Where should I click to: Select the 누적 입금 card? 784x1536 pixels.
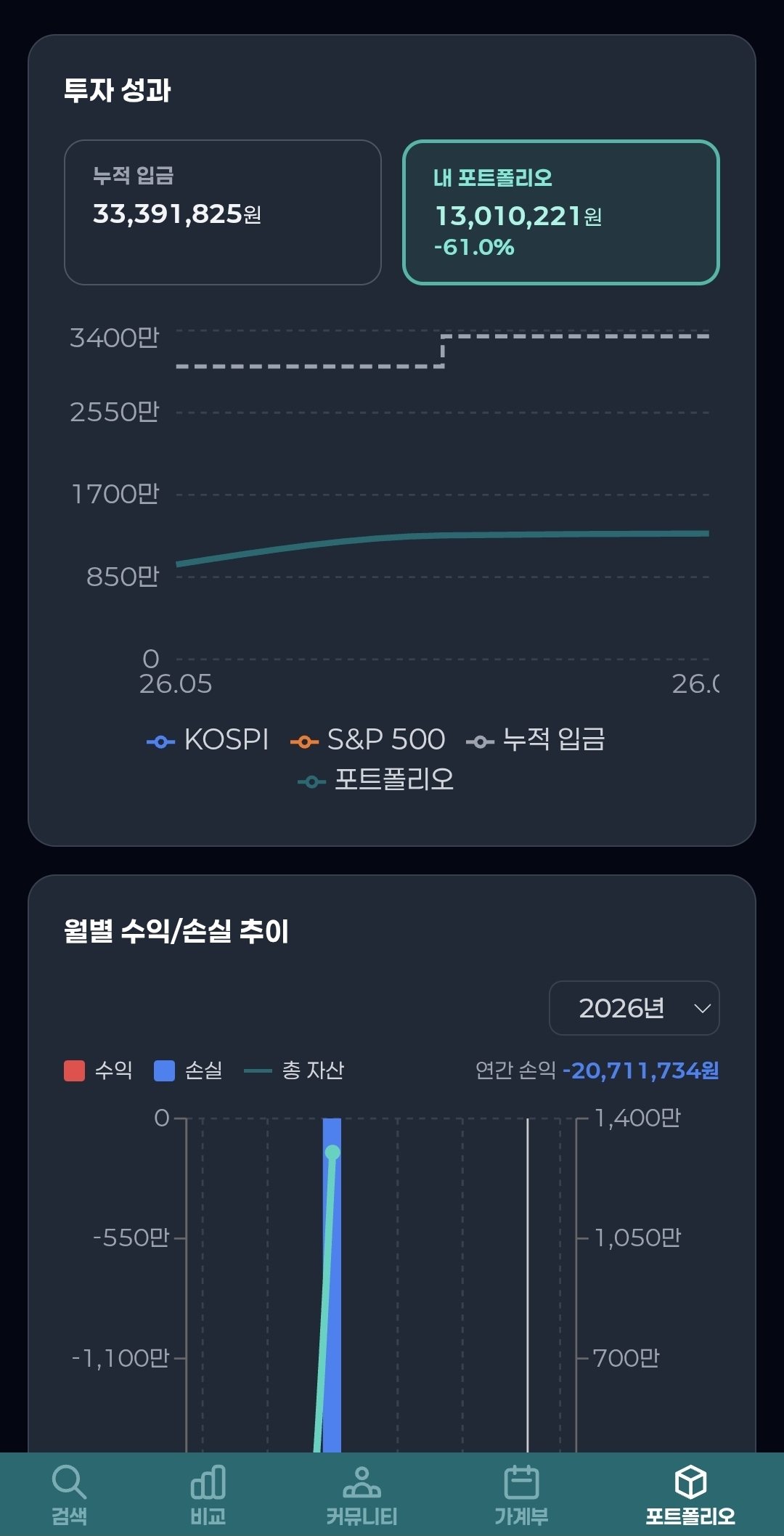coord(223,212)
